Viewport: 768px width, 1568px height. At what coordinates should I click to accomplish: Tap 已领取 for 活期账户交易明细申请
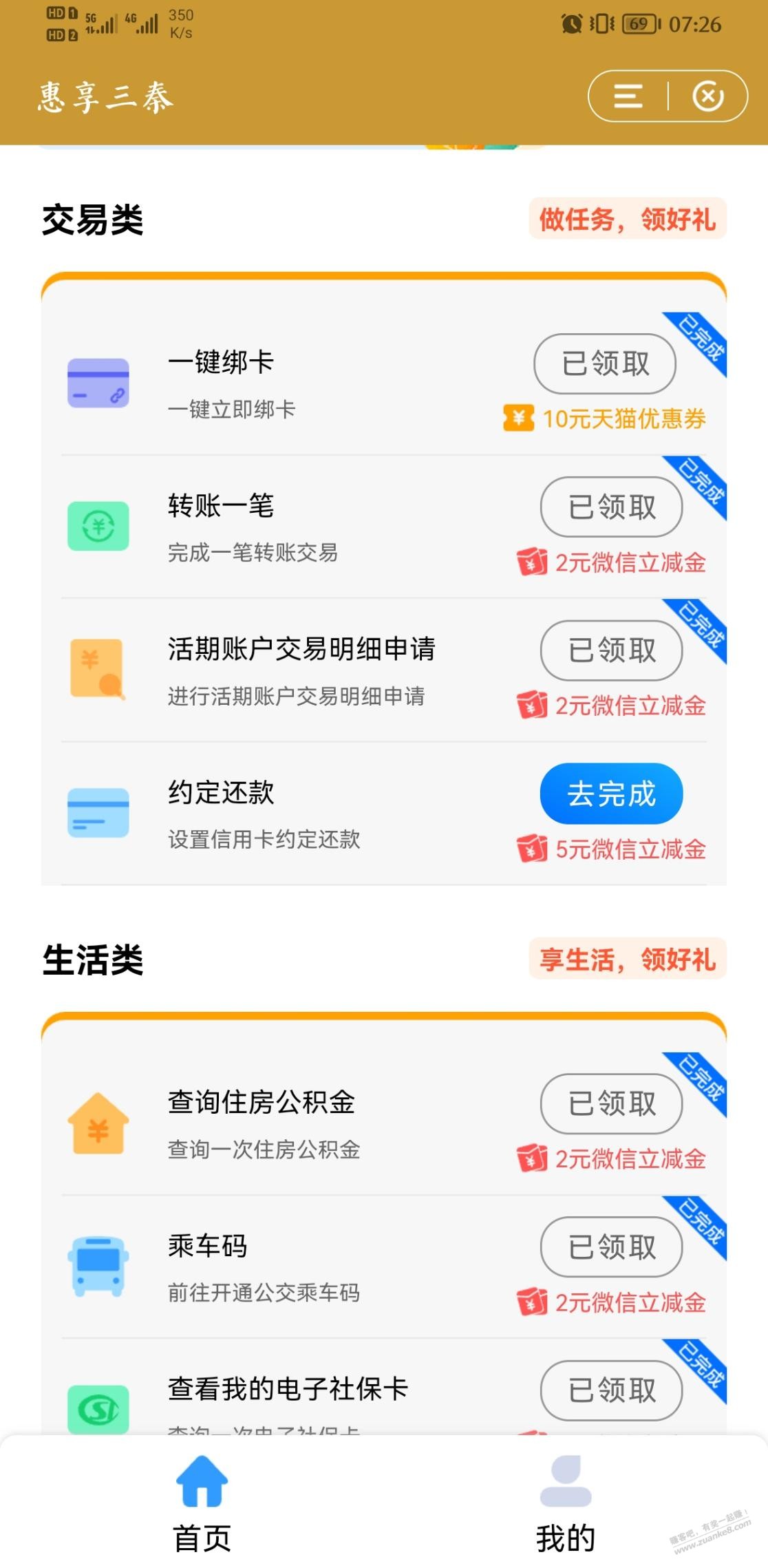611,650
